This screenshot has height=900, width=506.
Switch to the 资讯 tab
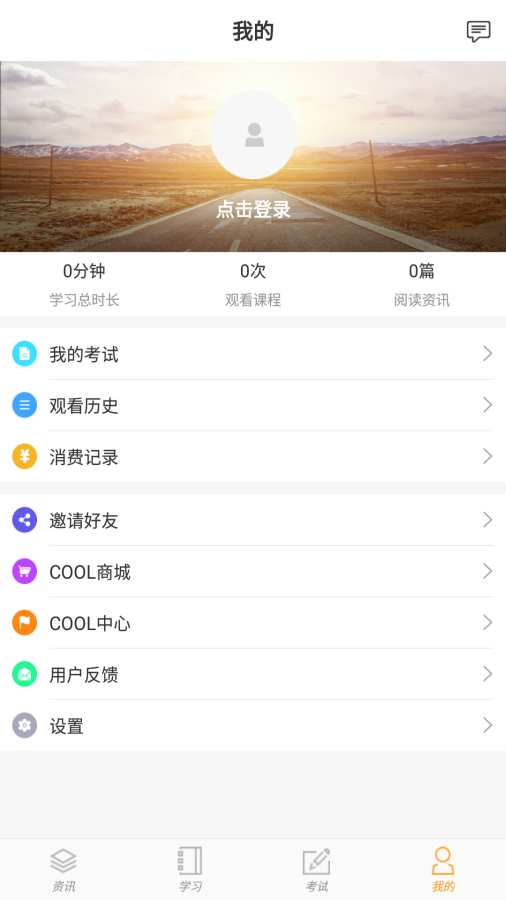coord(63,870)
